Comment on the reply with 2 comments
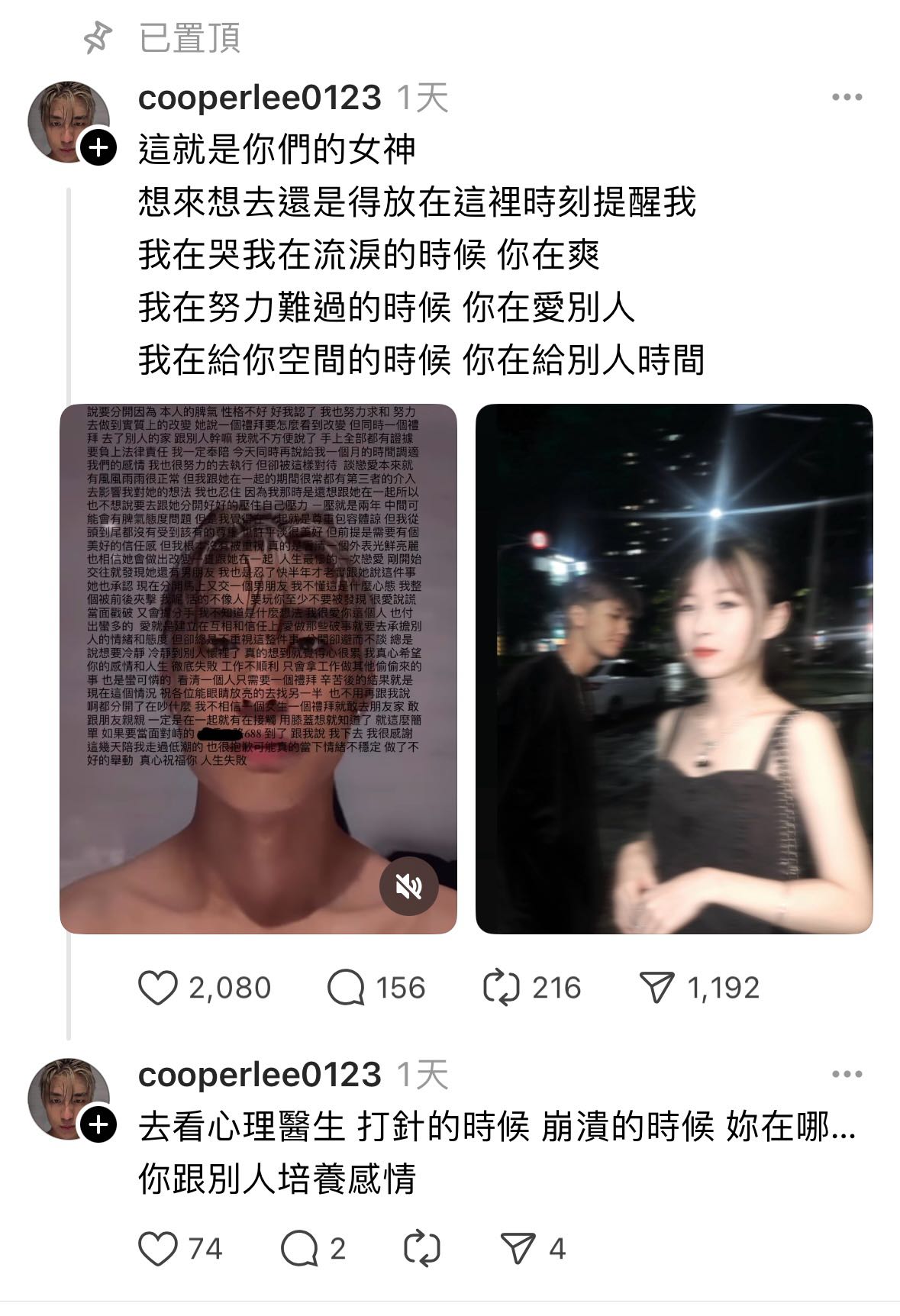The height and width of the screenshot is (1316, 900). (299, 1249)
